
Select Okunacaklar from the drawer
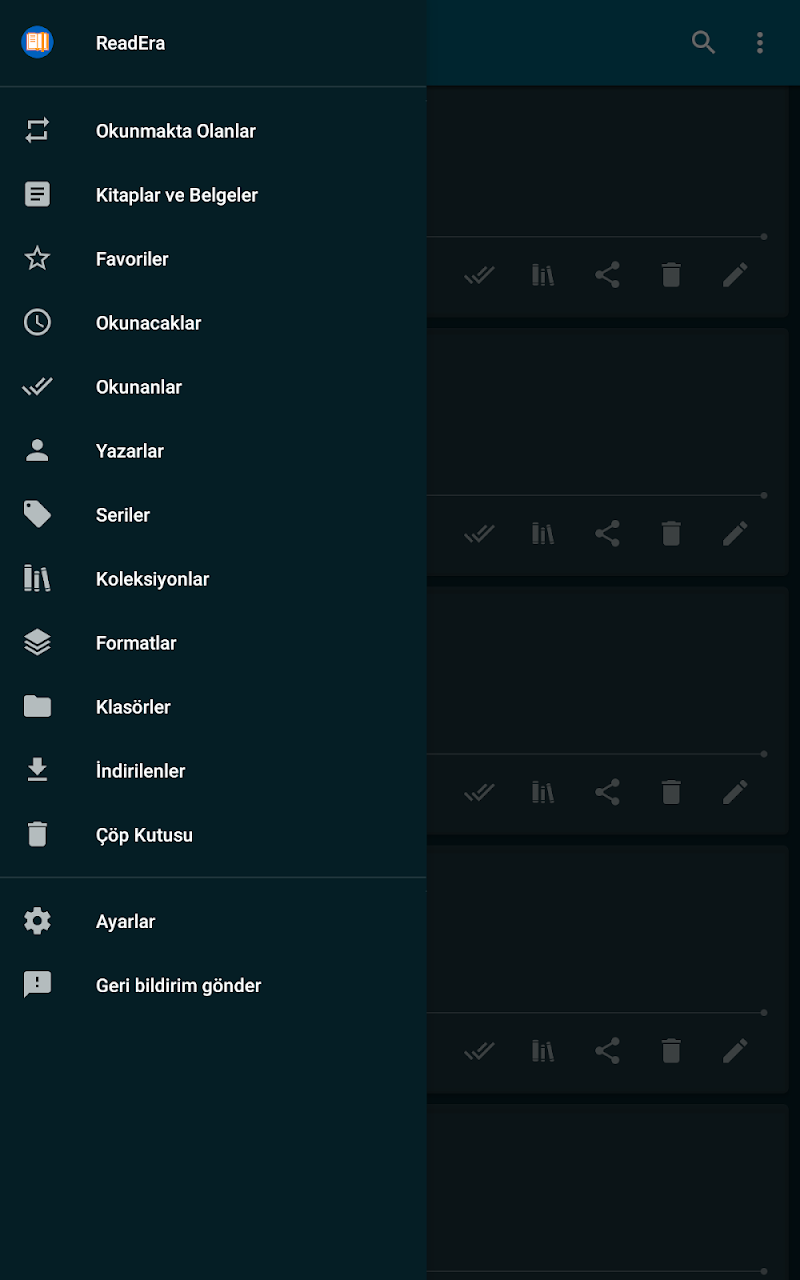click(x=213, y=323)
